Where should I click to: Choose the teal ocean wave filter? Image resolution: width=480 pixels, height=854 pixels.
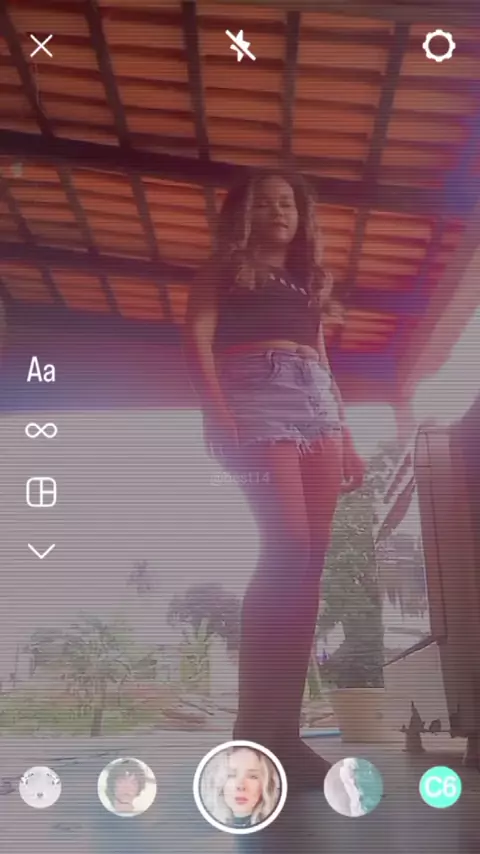[354, 787]
